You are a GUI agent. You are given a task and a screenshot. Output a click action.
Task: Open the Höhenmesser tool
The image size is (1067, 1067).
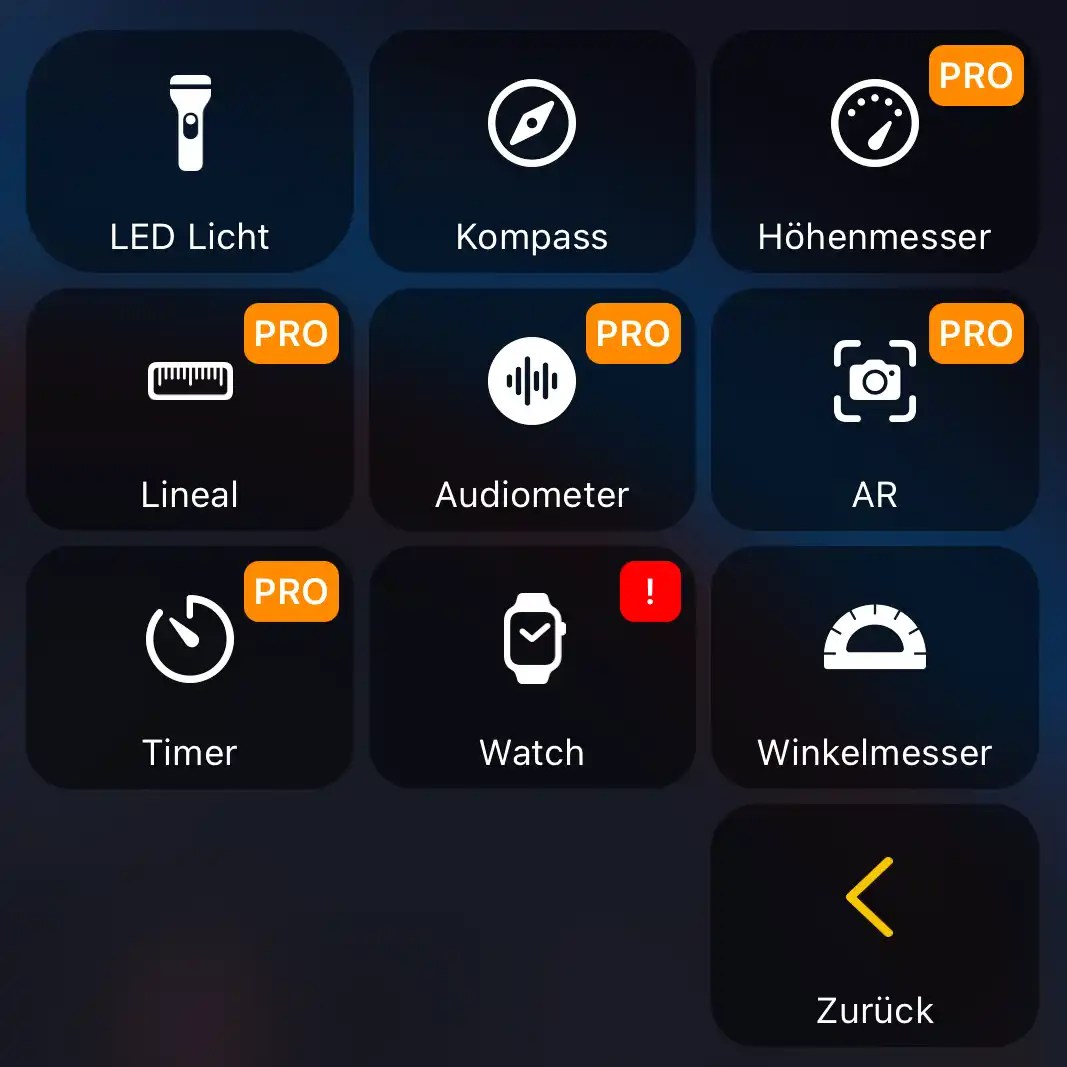(874, 152)
